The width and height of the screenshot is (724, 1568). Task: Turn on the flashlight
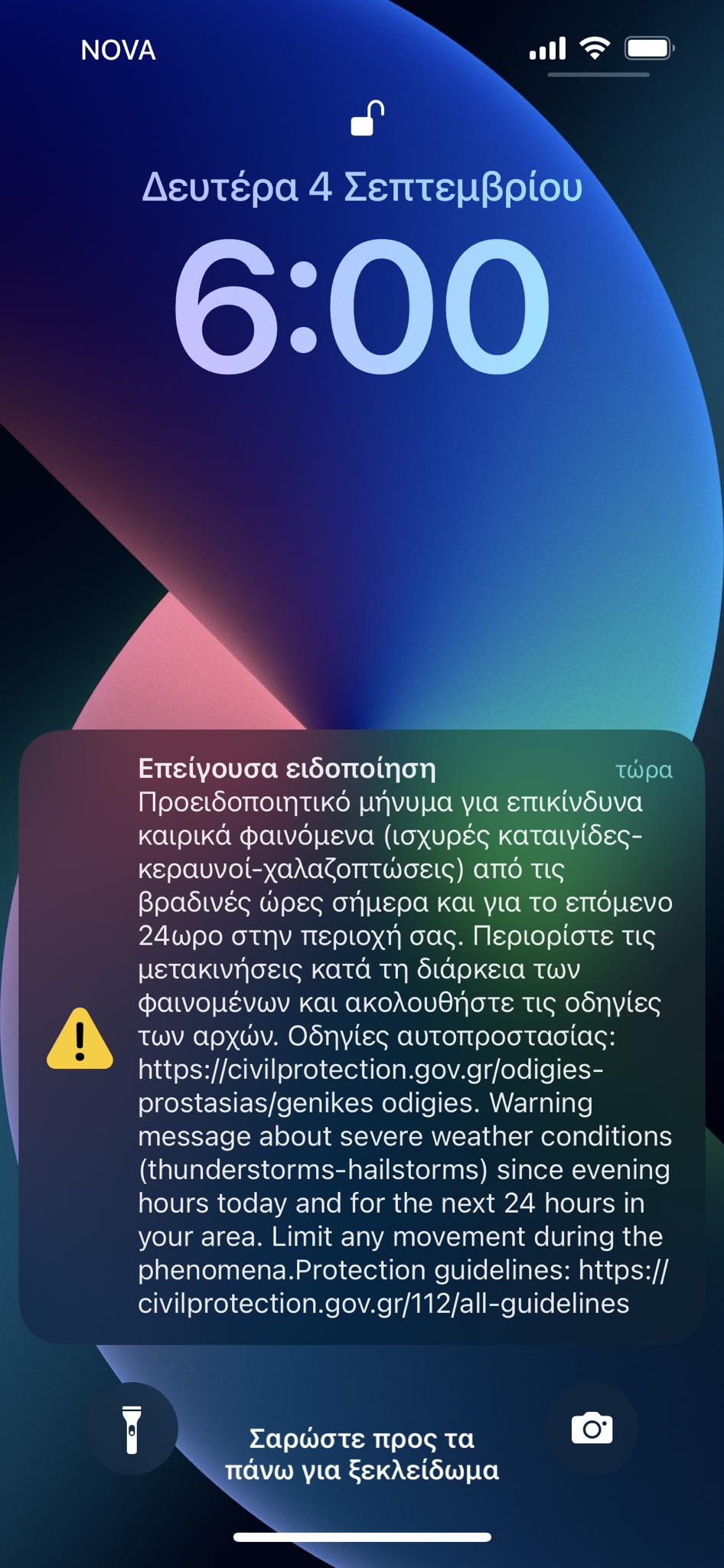click(x=132, y=1429)
